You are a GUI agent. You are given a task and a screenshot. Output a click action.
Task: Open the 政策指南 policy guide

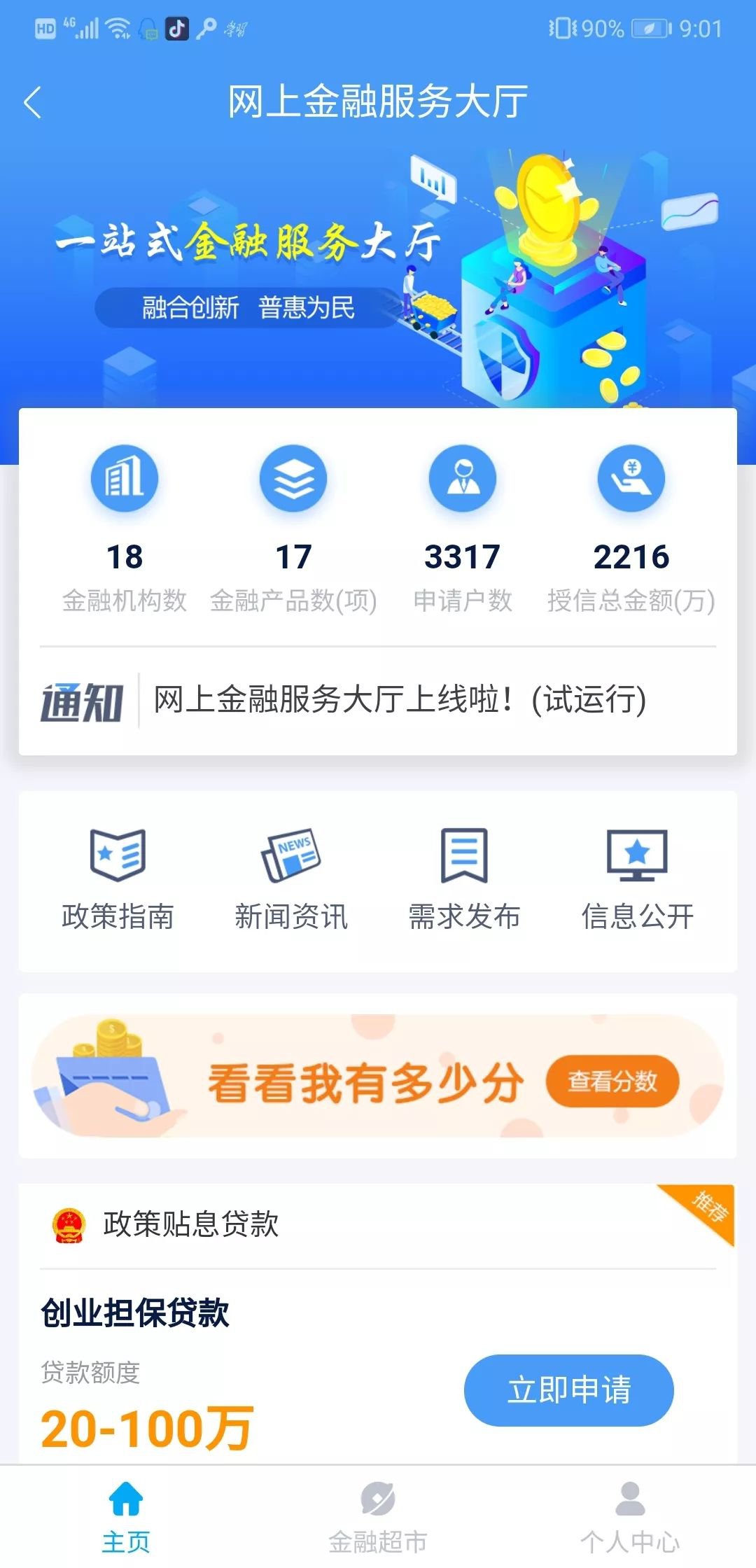(118, 879)
